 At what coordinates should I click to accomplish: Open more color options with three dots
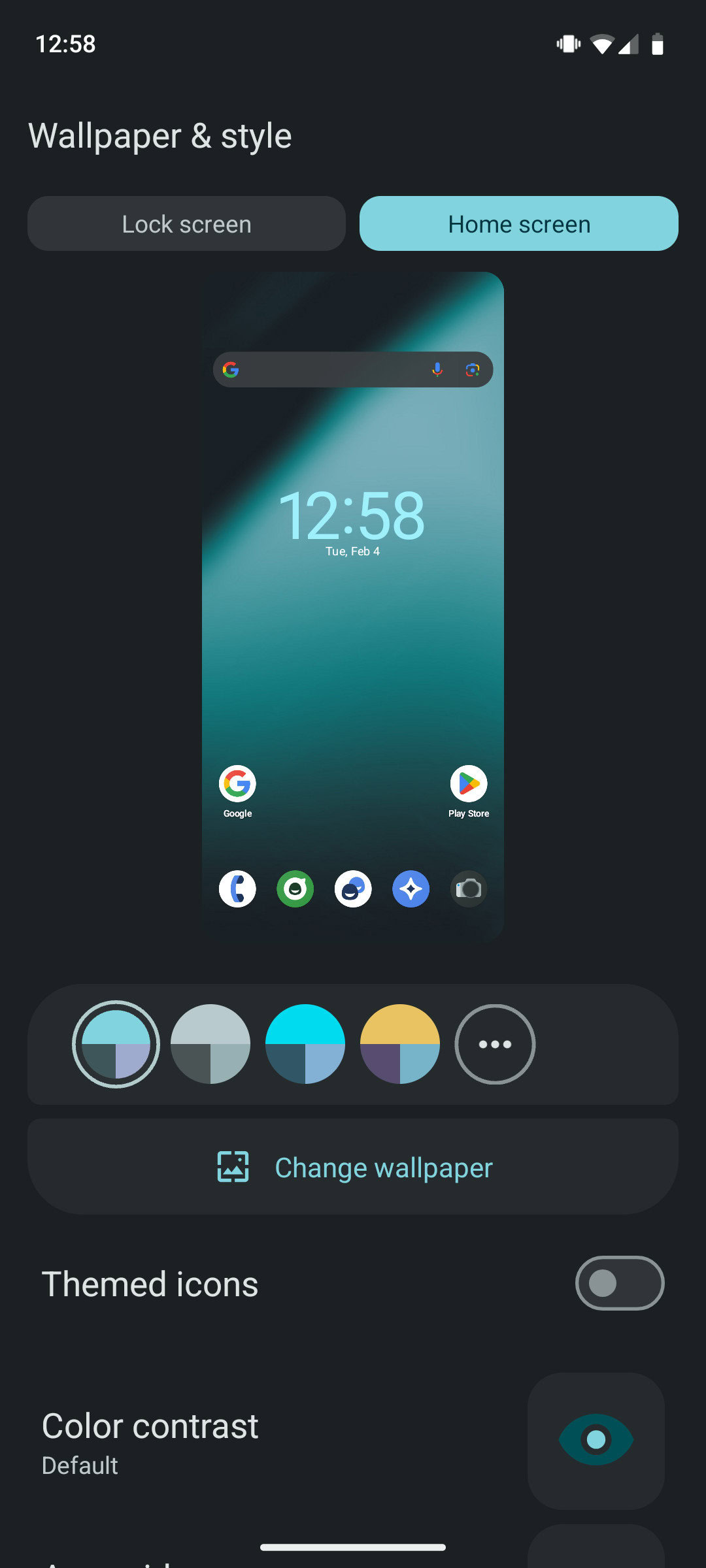click(x=495, y=1044)
